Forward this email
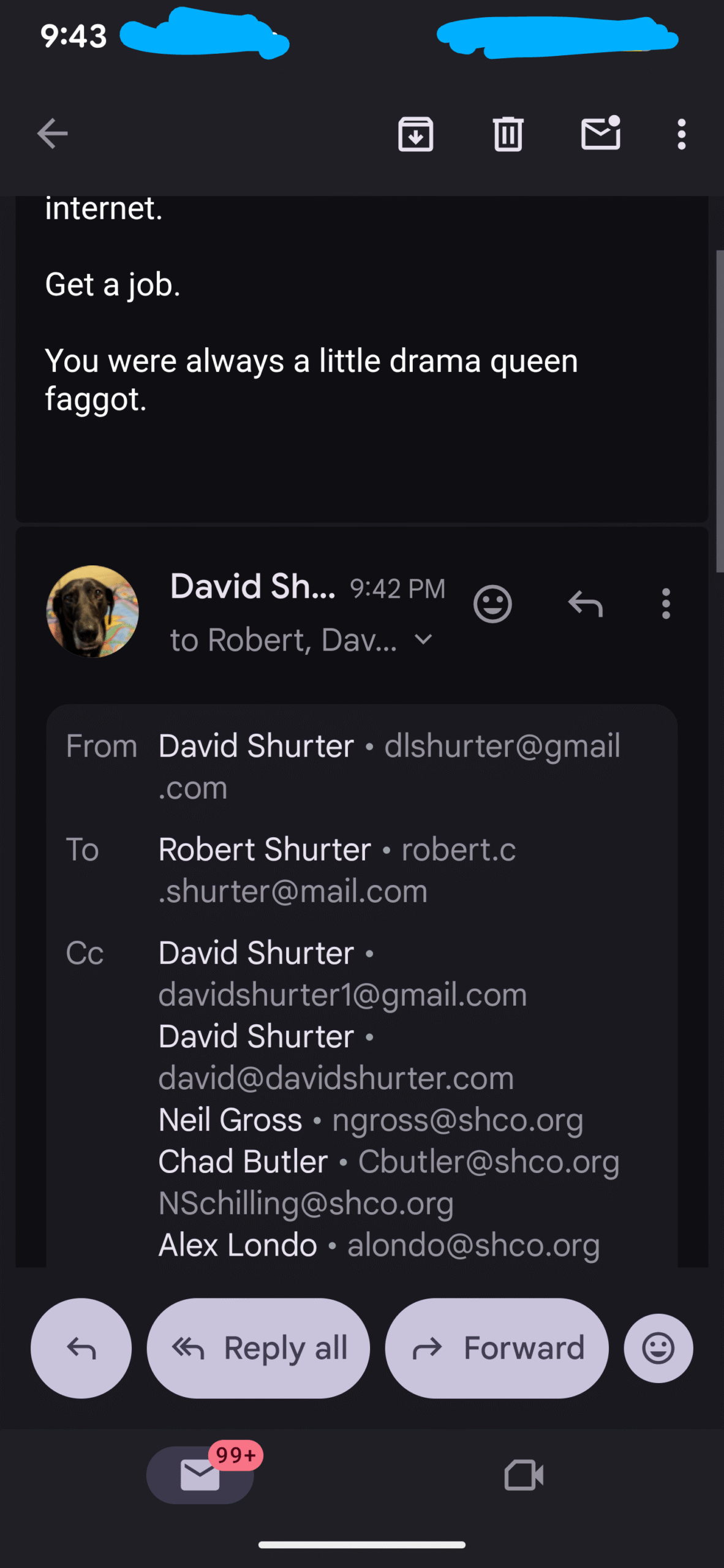The width and height of the screenshot is (724, 1568). pos(497,1347)
